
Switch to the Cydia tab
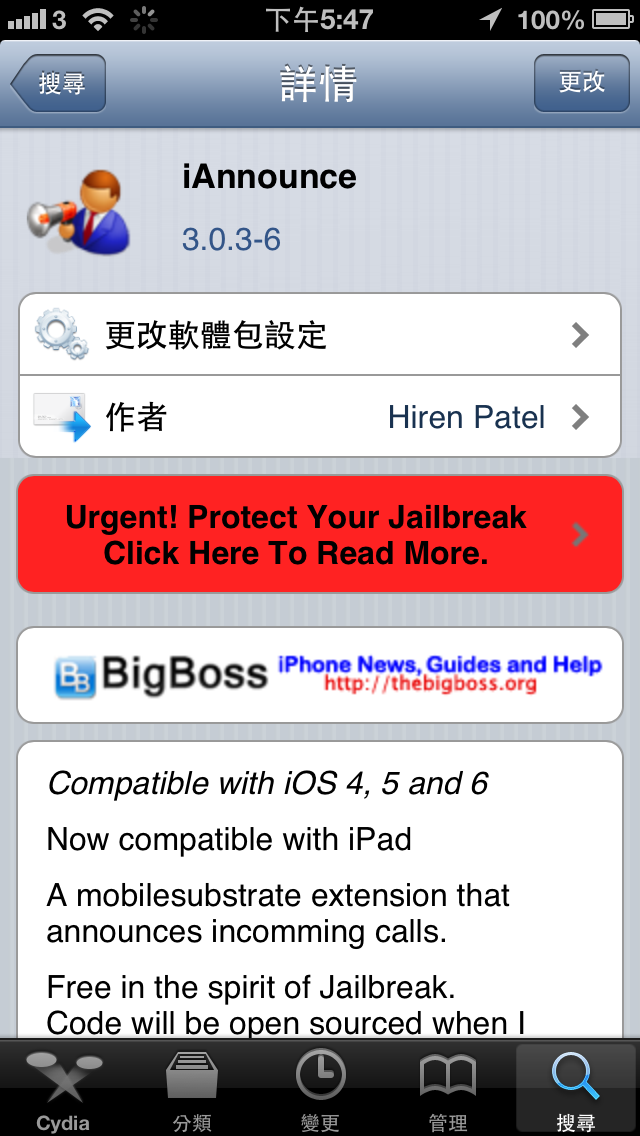[63, 1088]
